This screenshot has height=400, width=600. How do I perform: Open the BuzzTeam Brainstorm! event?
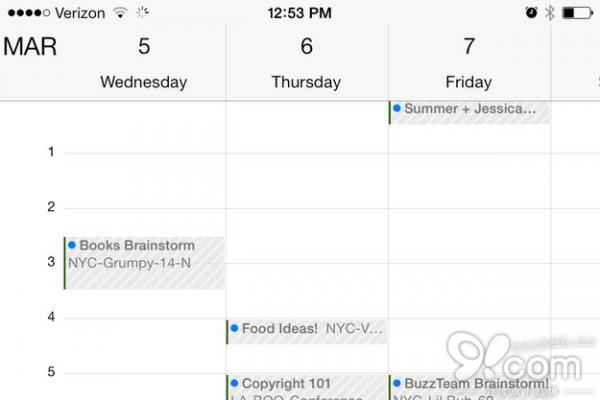coord(469,386)
